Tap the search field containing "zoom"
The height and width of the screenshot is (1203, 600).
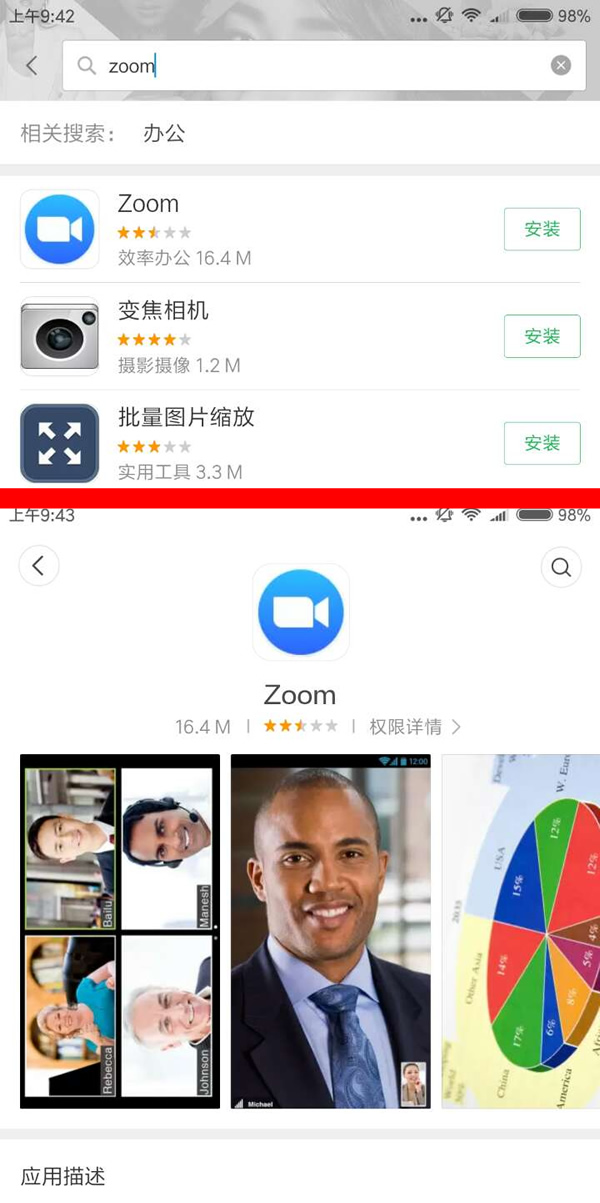point(320,66)
